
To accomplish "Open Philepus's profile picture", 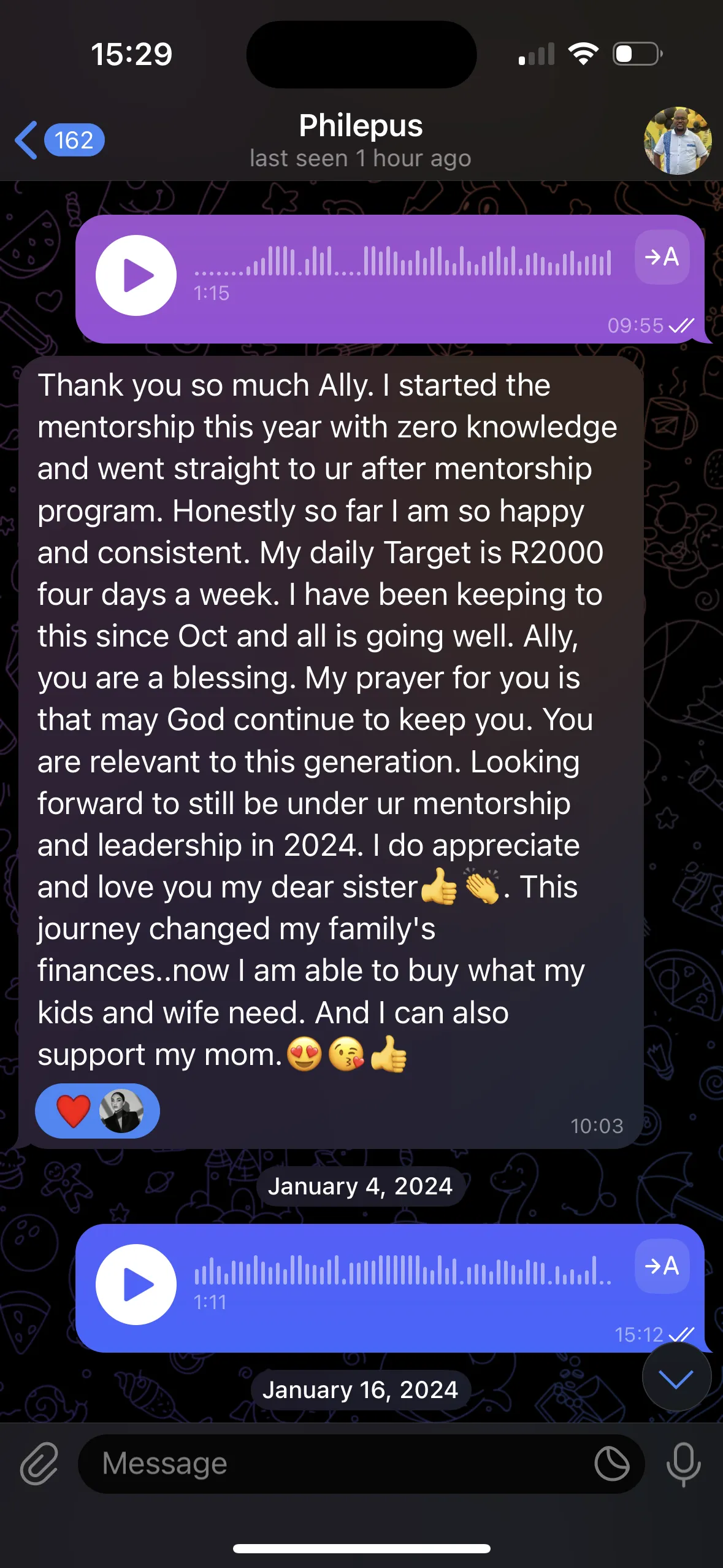I will [x=677, y=140].
